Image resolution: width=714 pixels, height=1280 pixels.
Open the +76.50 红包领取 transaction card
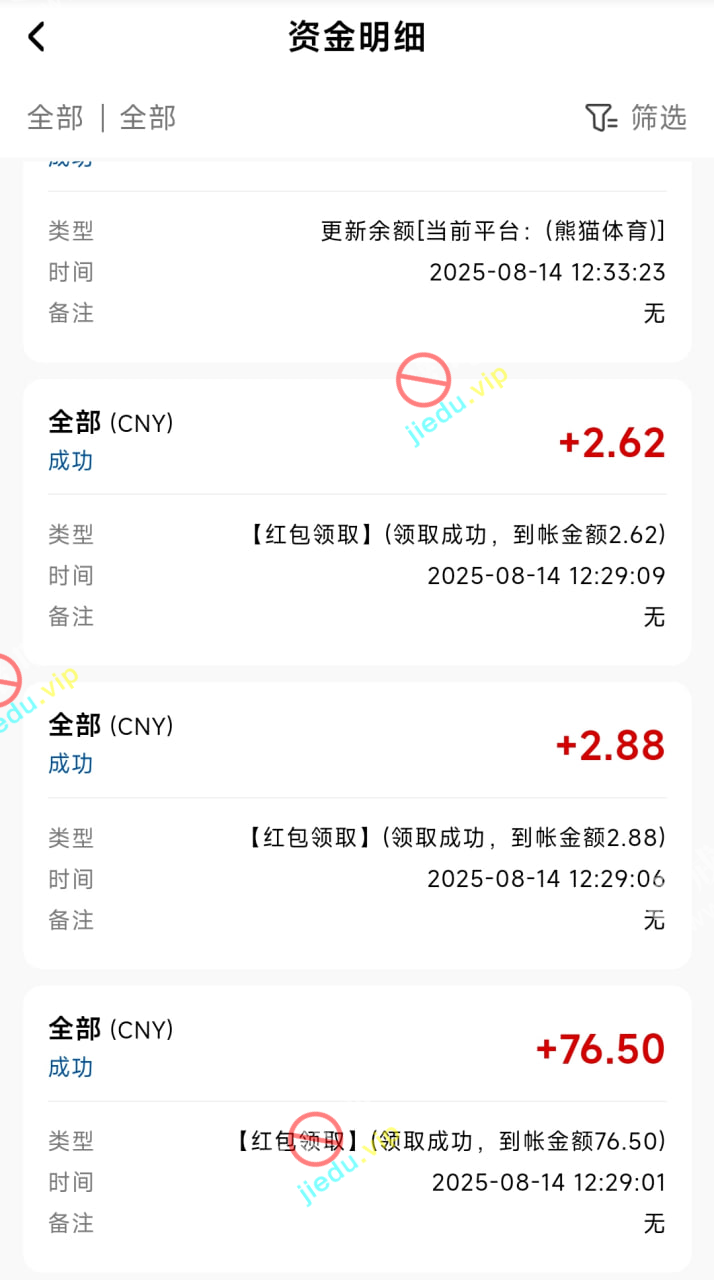point(356,1128)
